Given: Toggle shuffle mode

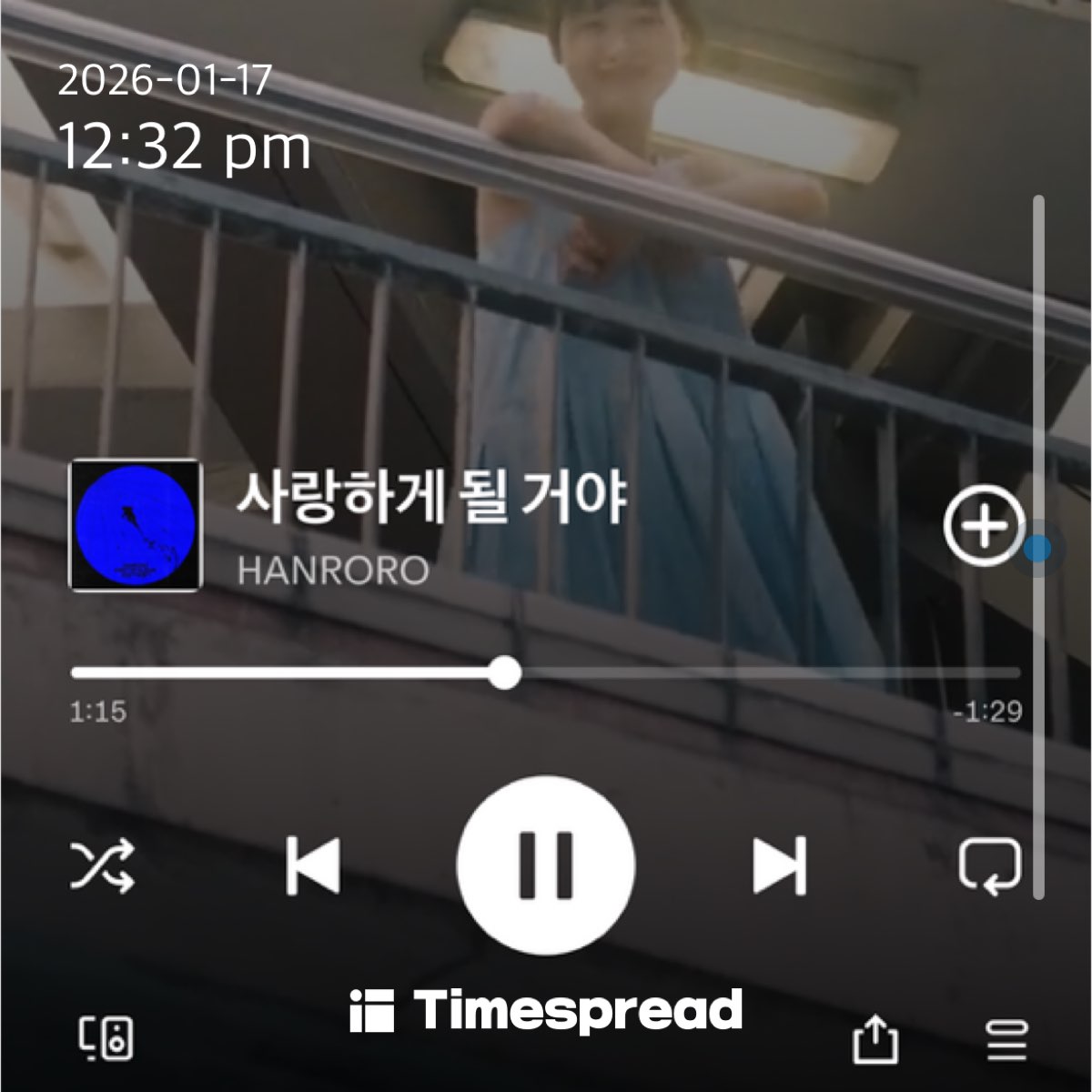Looking at the screenshot, I should (103, 865).
